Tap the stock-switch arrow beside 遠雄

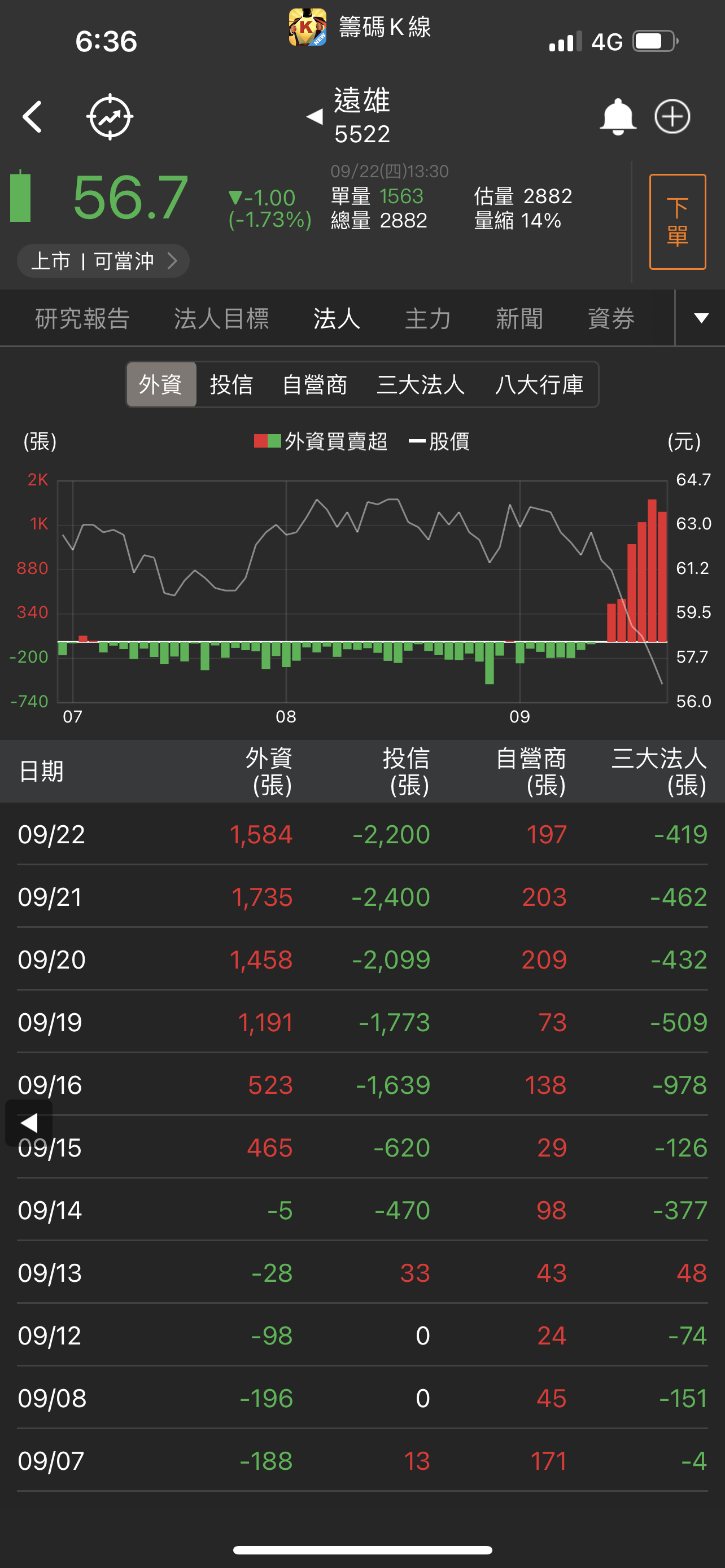coord(315,116)
